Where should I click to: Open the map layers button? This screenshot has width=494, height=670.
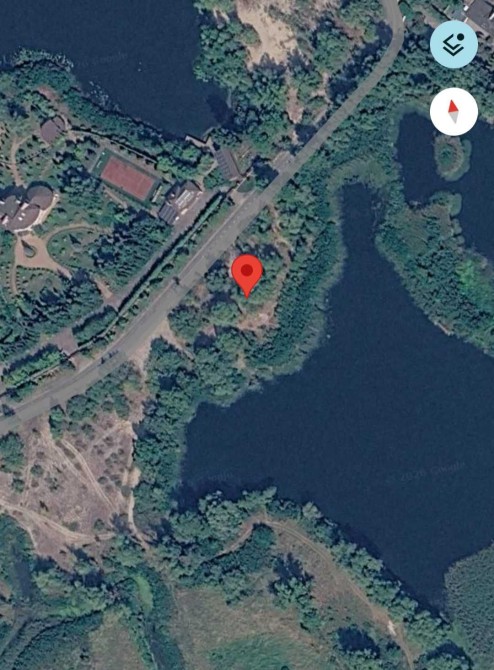[453, 44]
